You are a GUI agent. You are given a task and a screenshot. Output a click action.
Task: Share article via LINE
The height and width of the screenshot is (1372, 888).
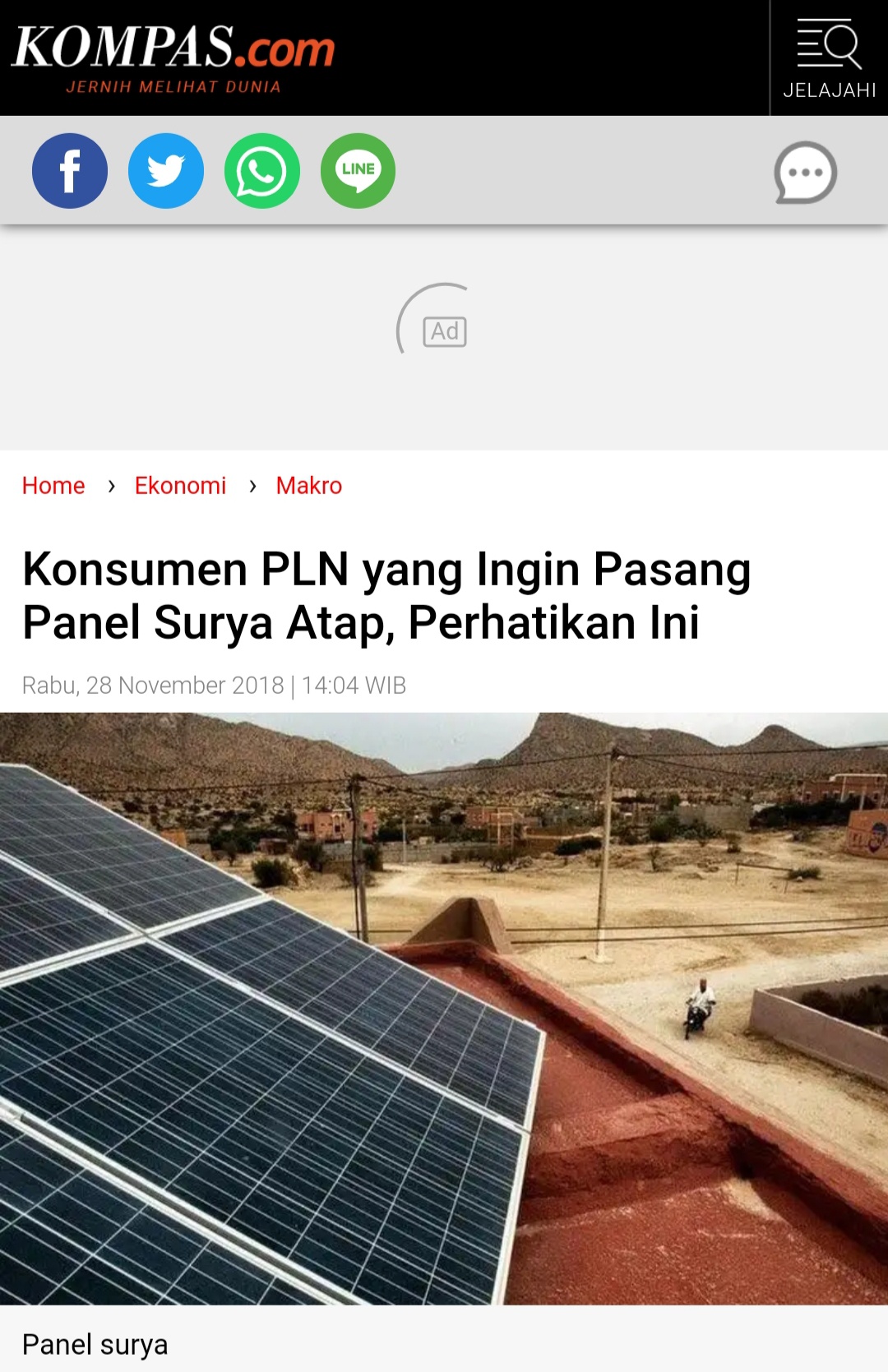pos(358,171)
